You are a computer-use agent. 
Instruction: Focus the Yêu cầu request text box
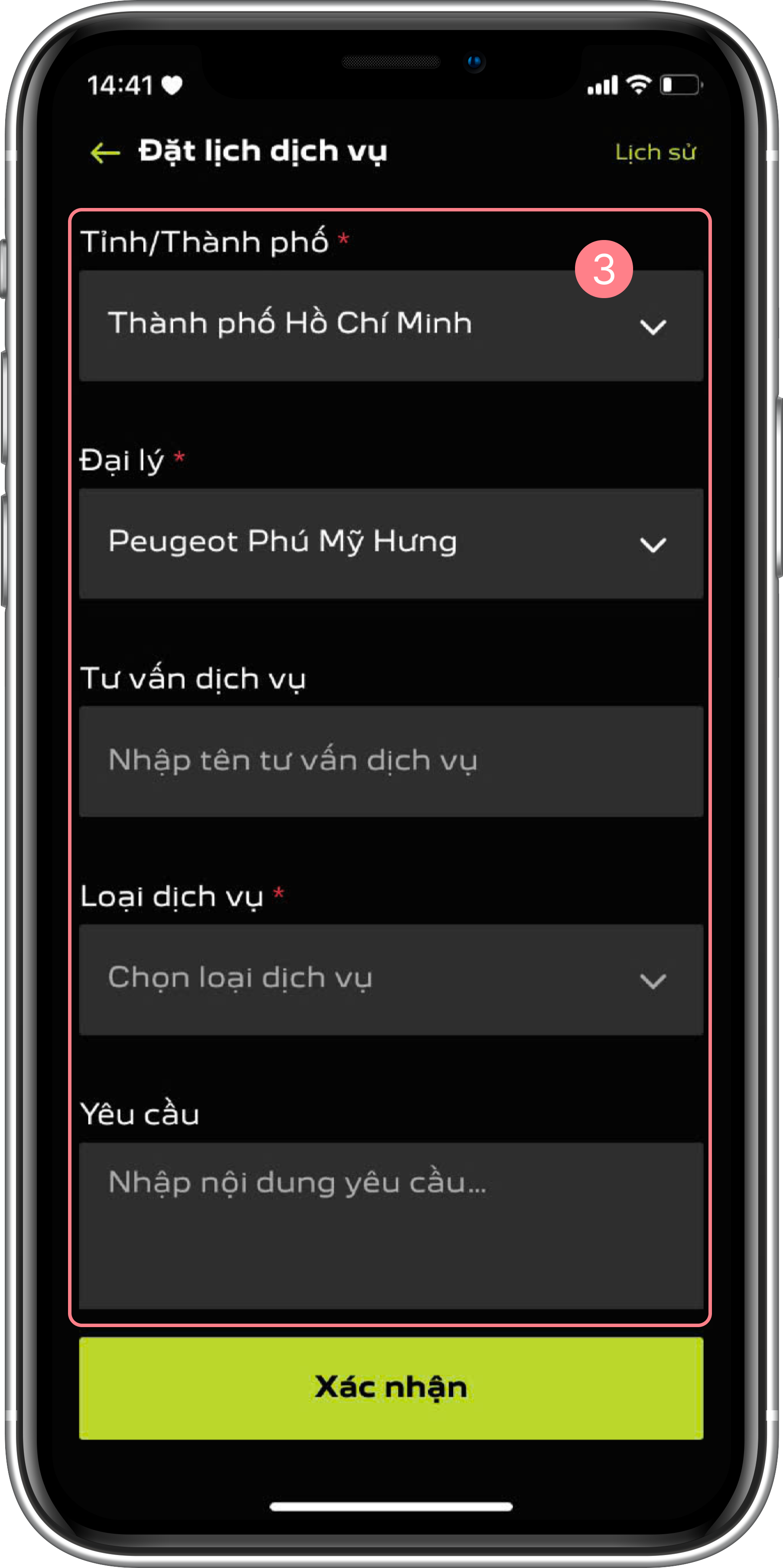pos(391,1225)
